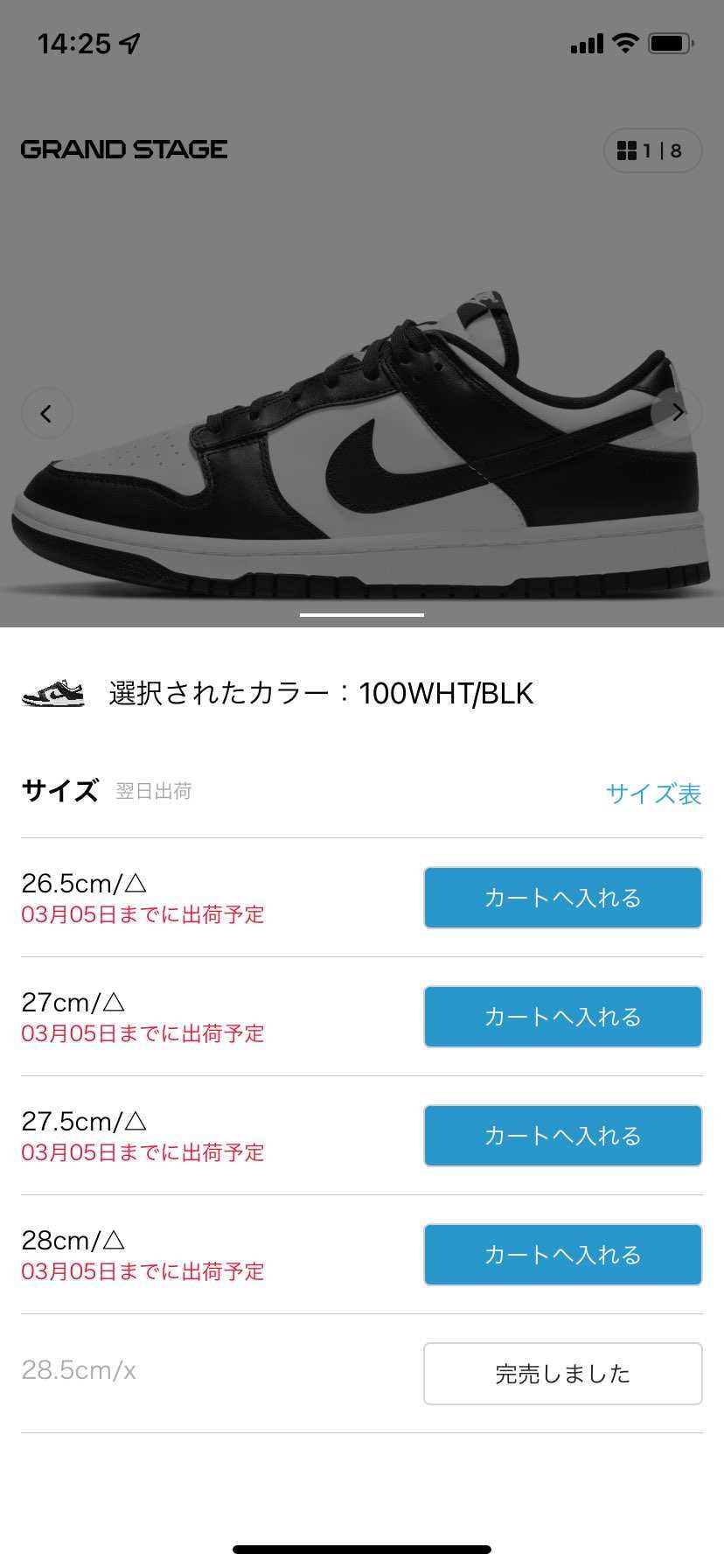Add size 28cm to the cart
Viewport: 724px width, 1568px height.
pyautogui.click(x=562, y=1254)
